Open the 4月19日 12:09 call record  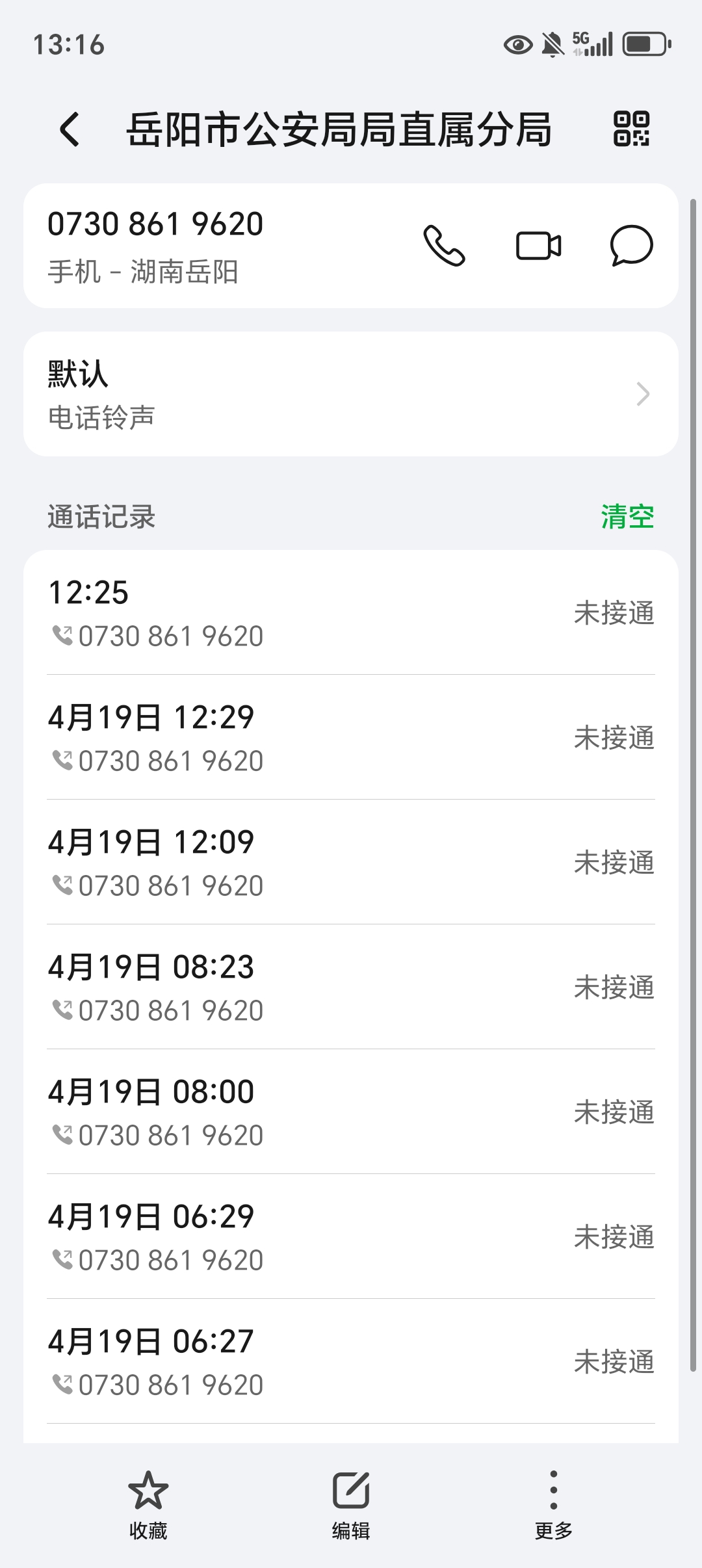[351, 862]
